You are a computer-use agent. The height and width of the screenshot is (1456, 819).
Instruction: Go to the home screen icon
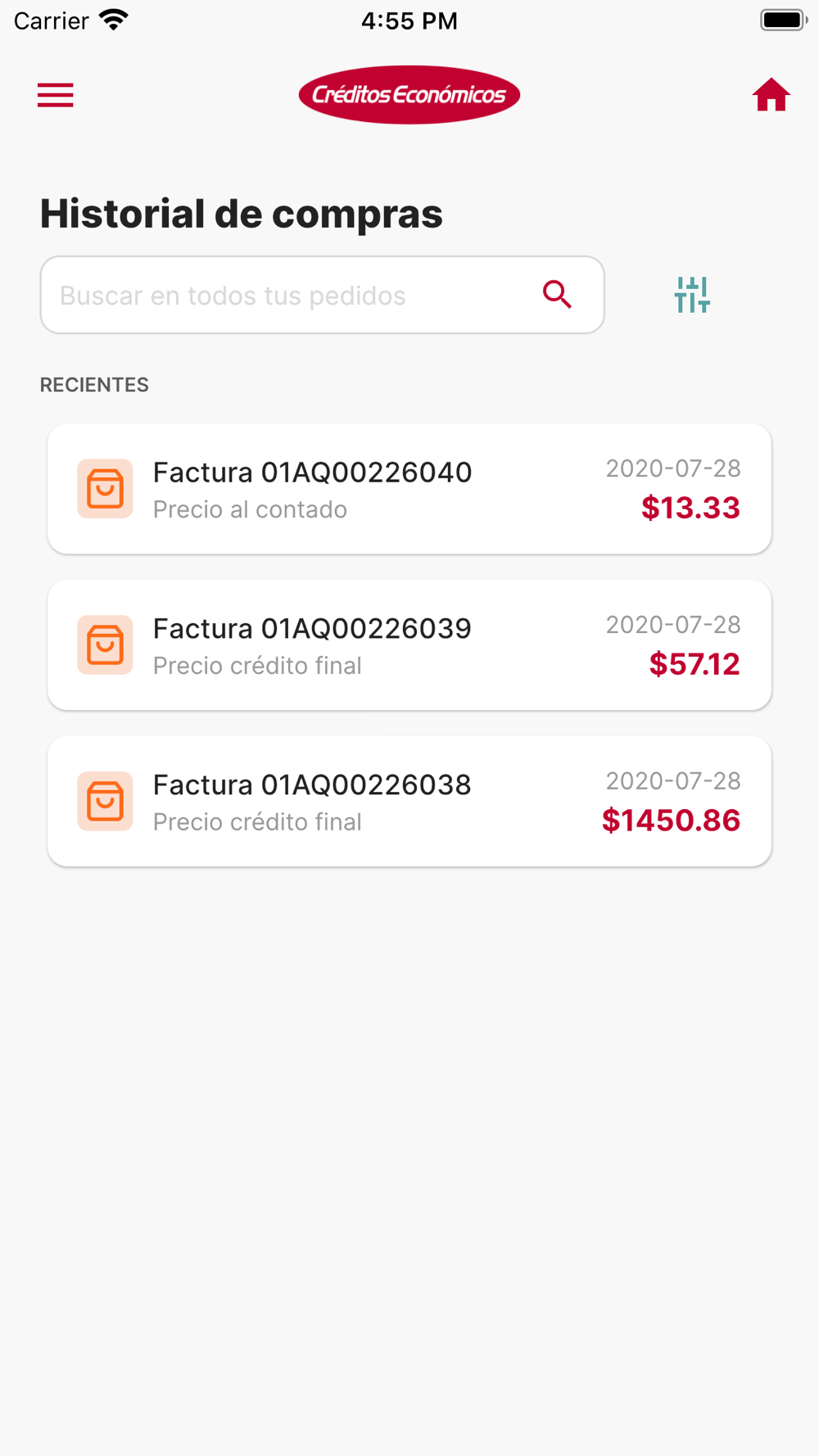coord(771,95)
